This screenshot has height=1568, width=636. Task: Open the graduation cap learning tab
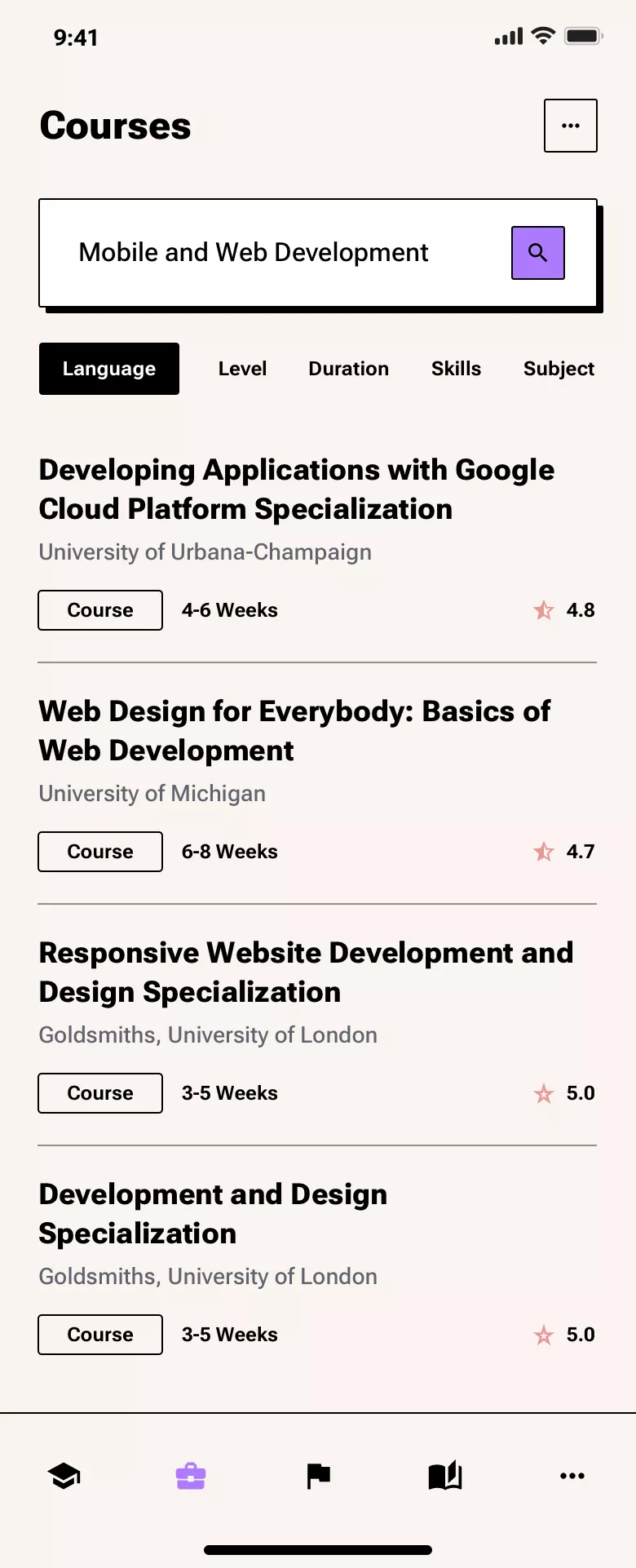tap(64, 1475)
